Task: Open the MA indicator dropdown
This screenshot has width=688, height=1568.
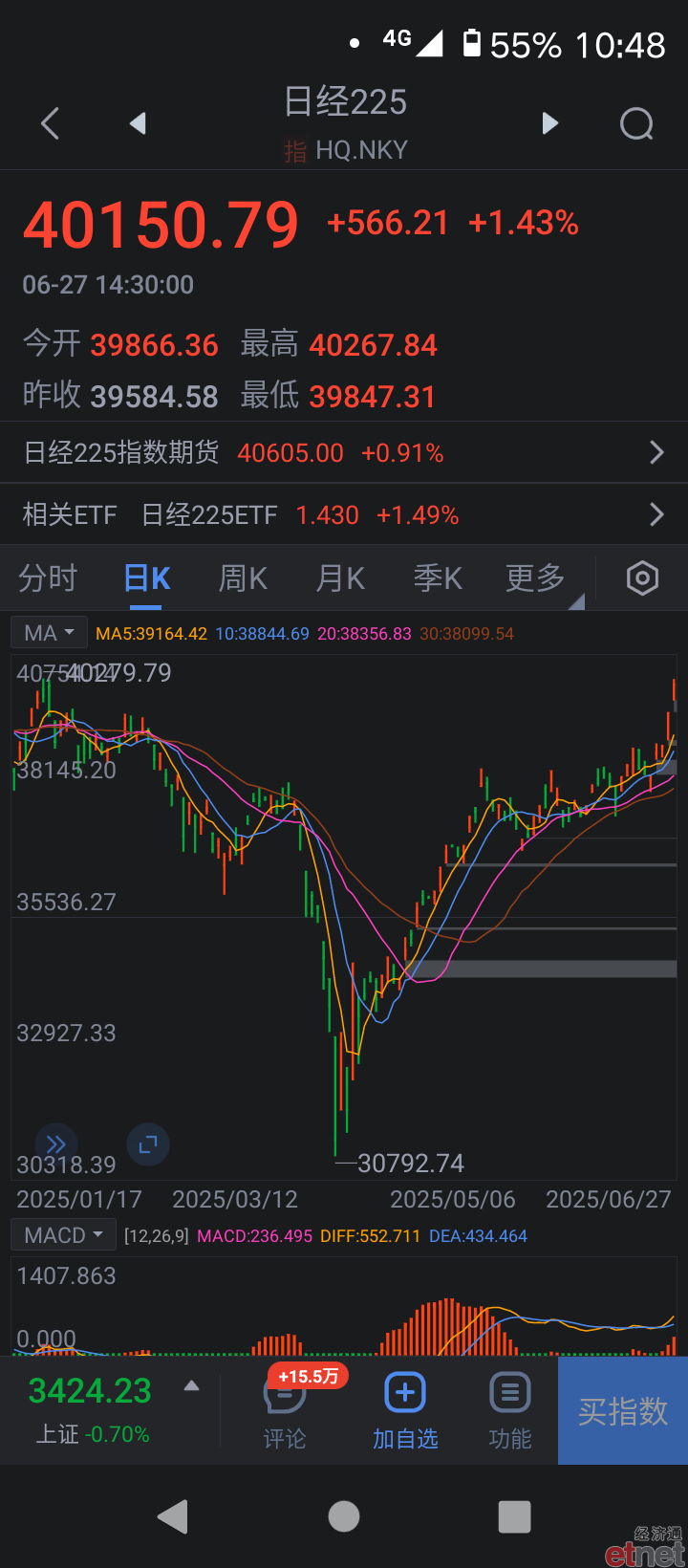Action: pos(49,633)
